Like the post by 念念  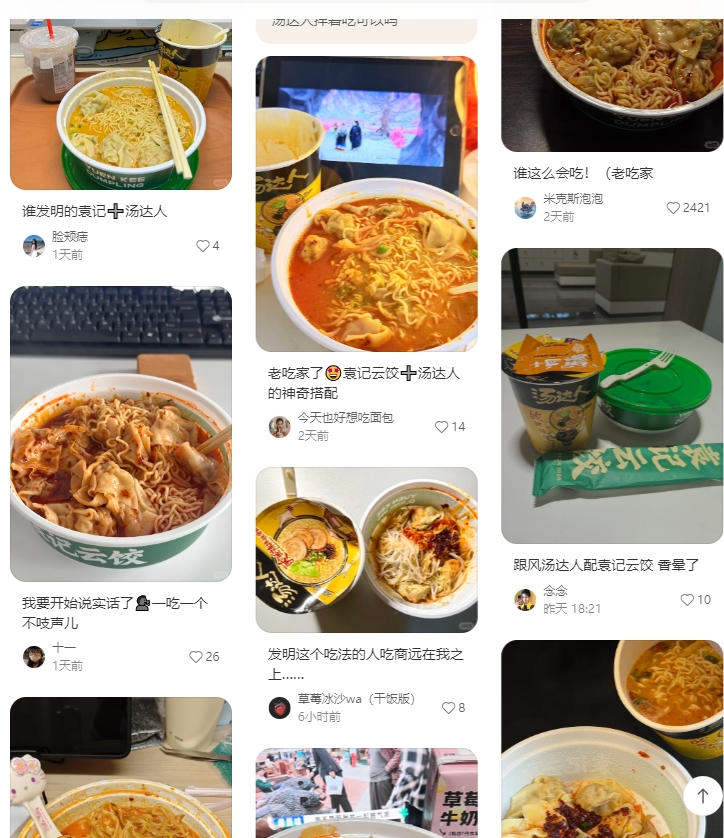tap(687, 600)
